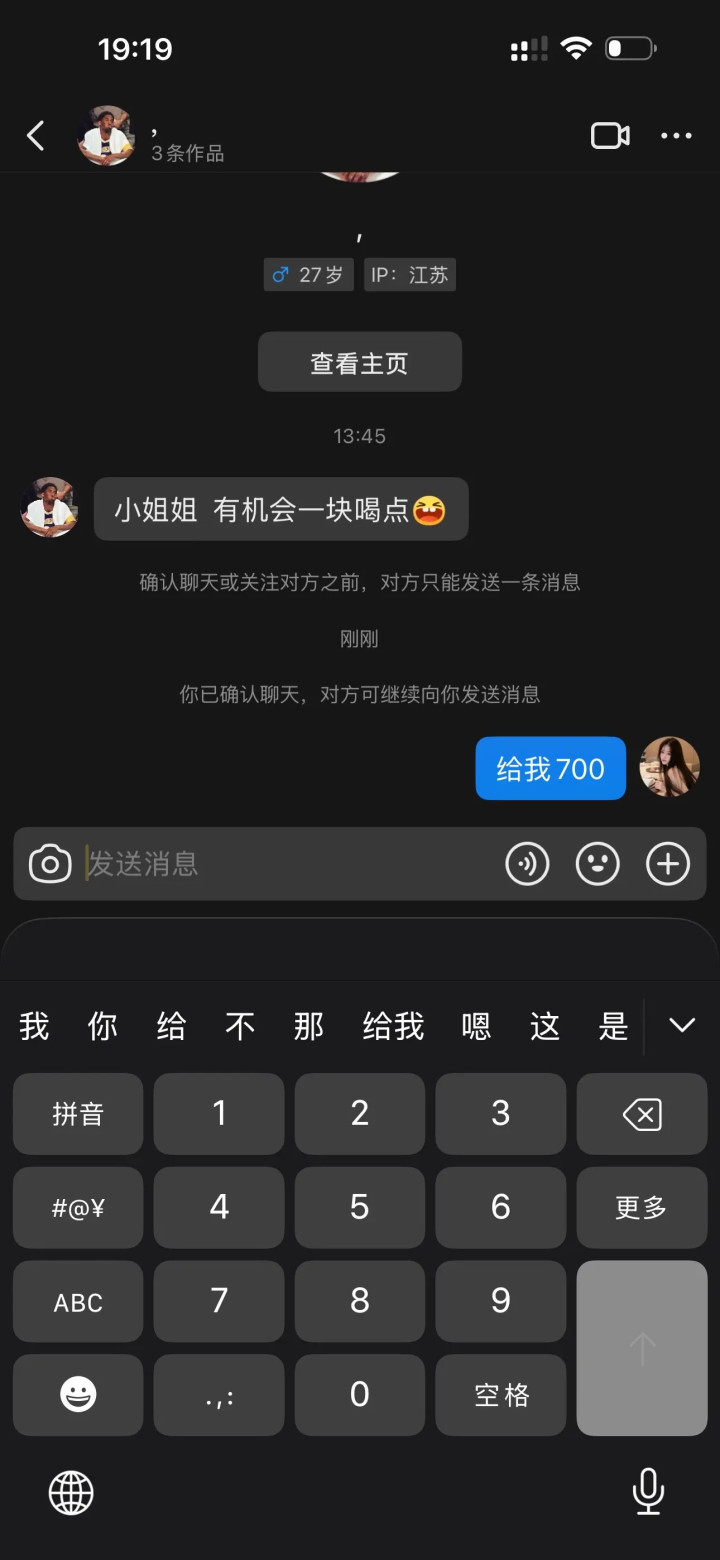Start dictation with microphone key

[x=648, y=1492]
